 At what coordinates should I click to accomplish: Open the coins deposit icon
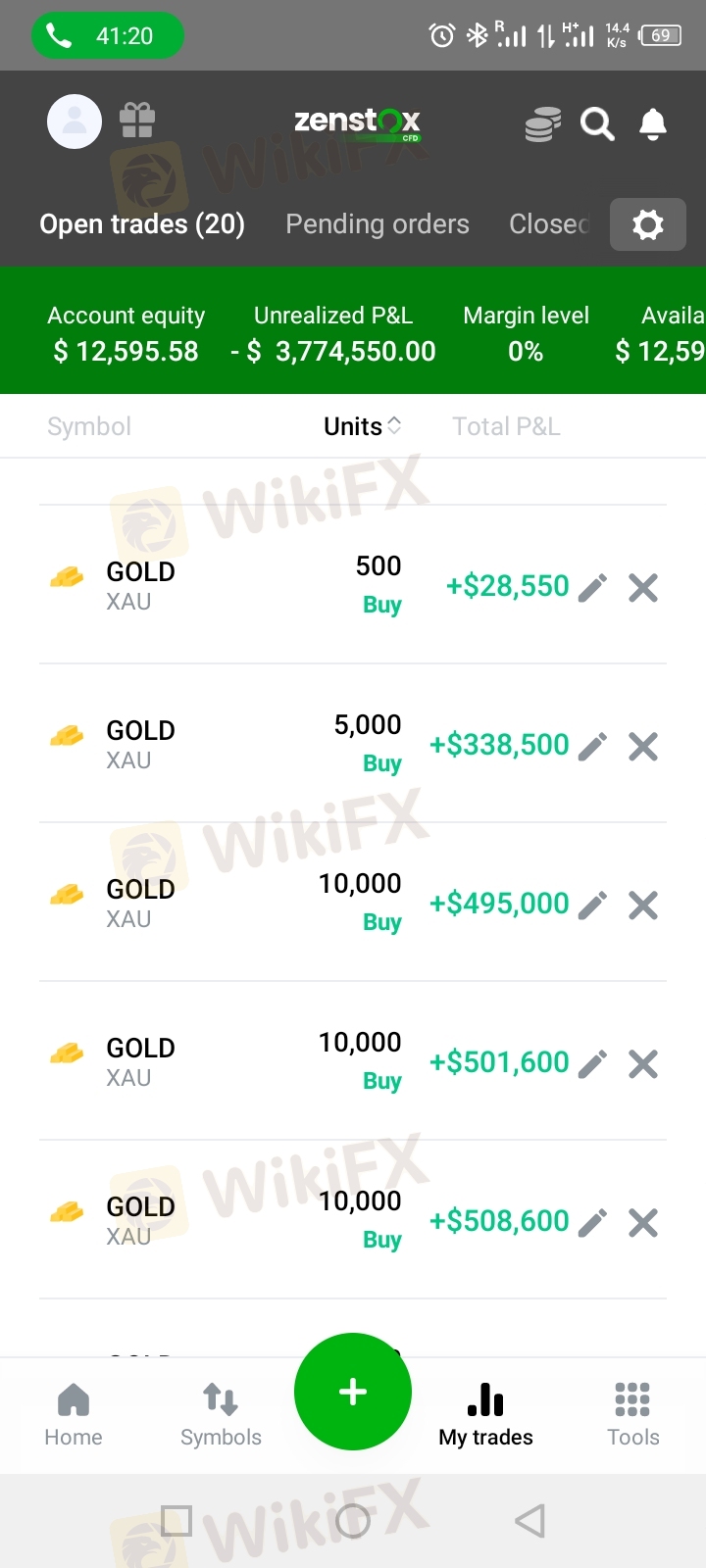click(542, 124)
